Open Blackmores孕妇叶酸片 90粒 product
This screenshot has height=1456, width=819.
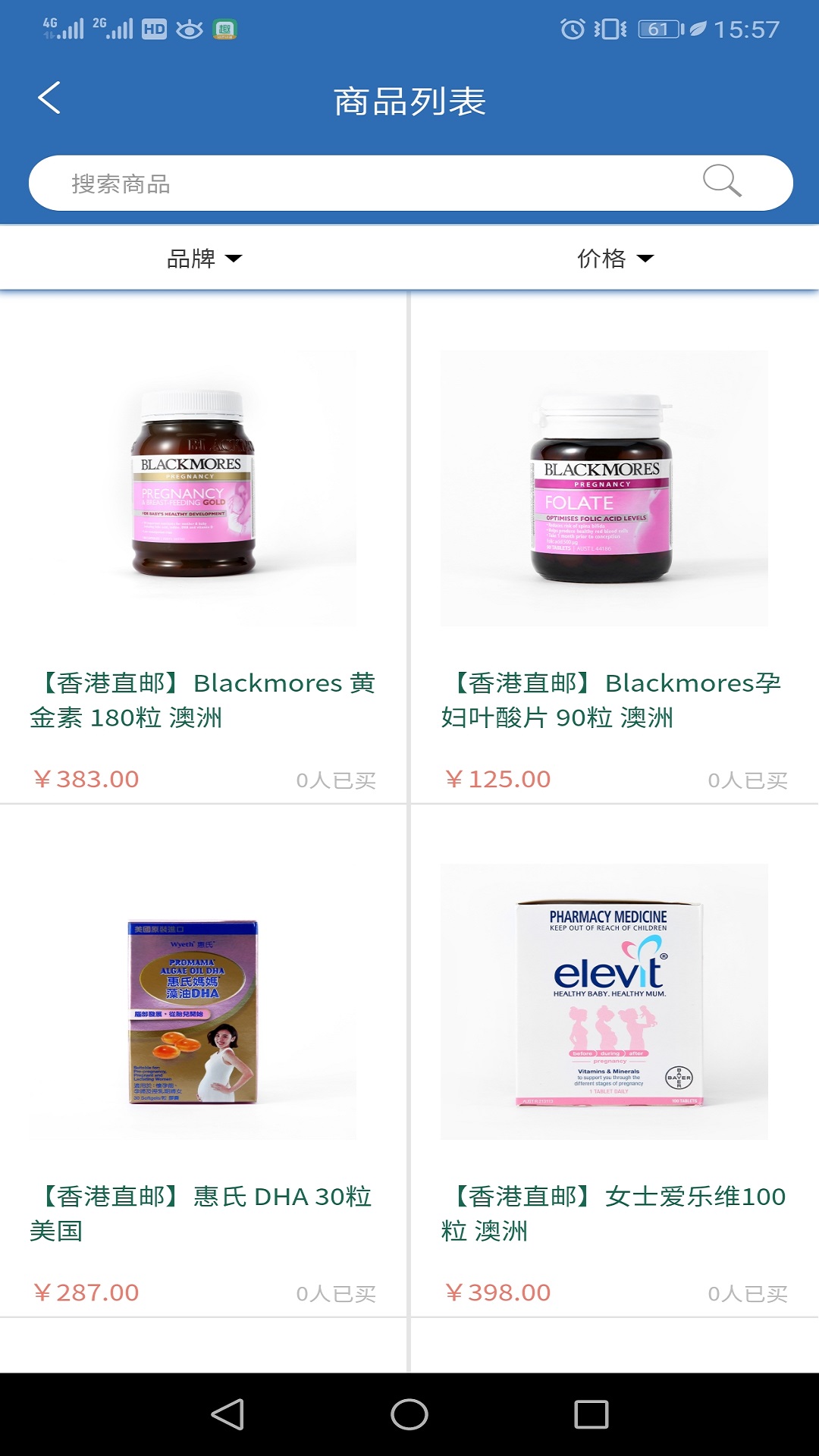614,546
